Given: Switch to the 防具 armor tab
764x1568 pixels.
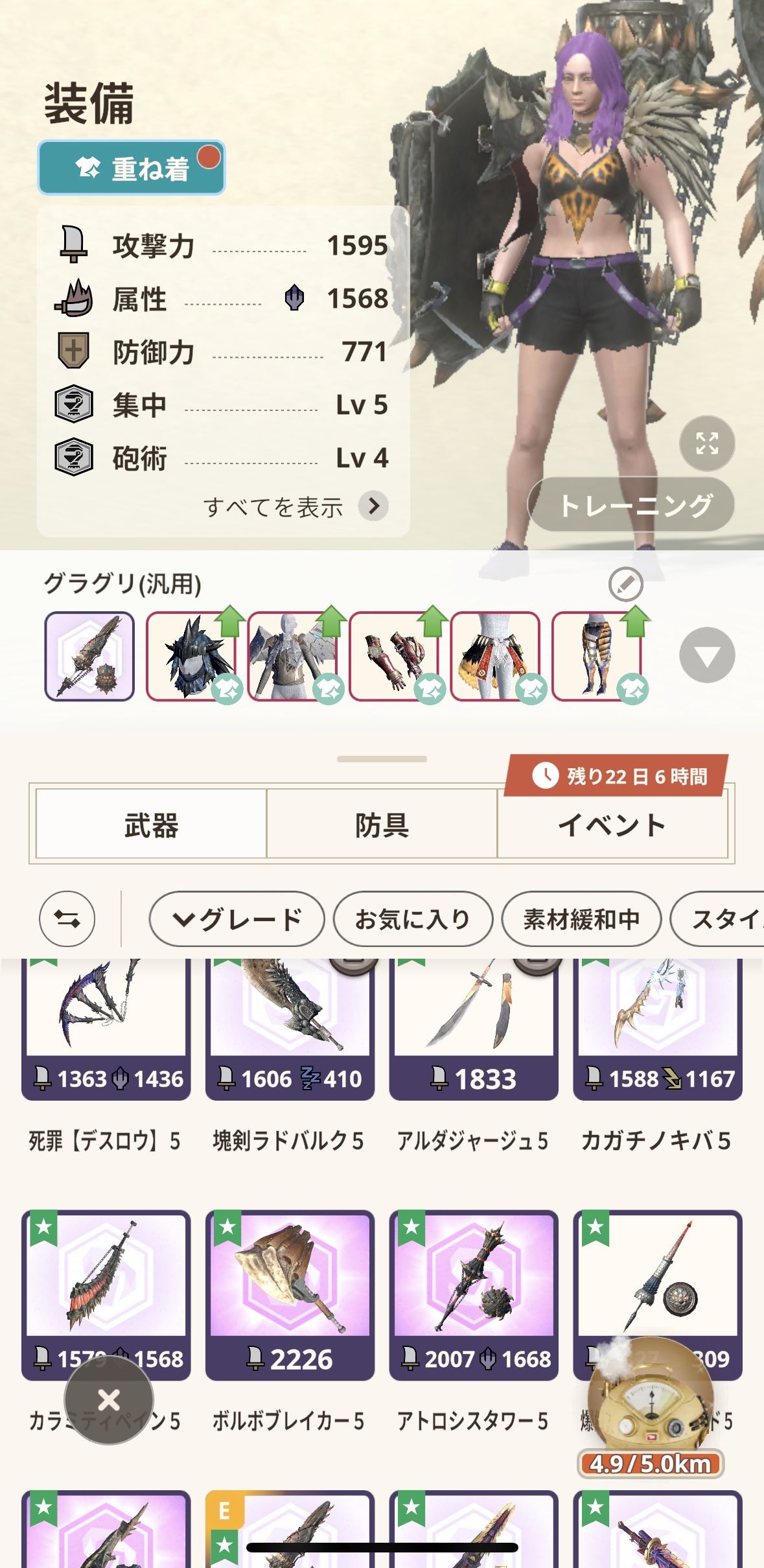Looking at the screenshot, I should click(x=382, y=825).
